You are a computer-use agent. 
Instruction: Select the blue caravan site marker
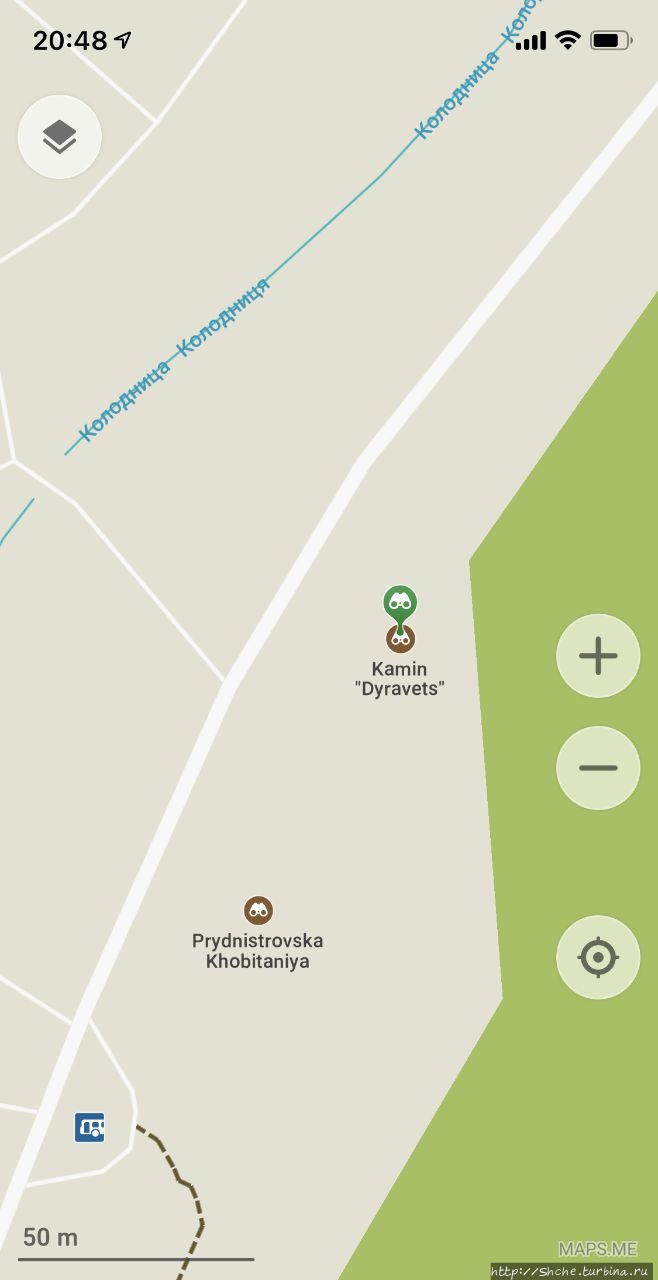pyautogui.click(x=90, y=1127)
